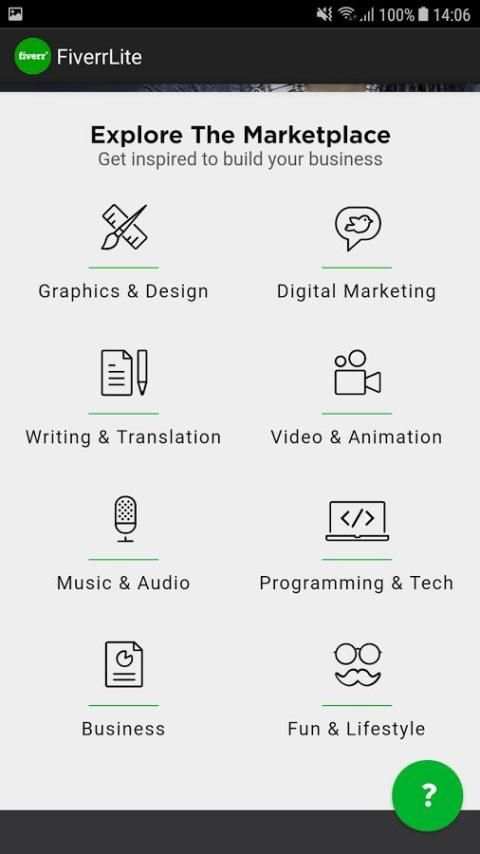View the Business category
480x854 pixels.
coord(124,690)
